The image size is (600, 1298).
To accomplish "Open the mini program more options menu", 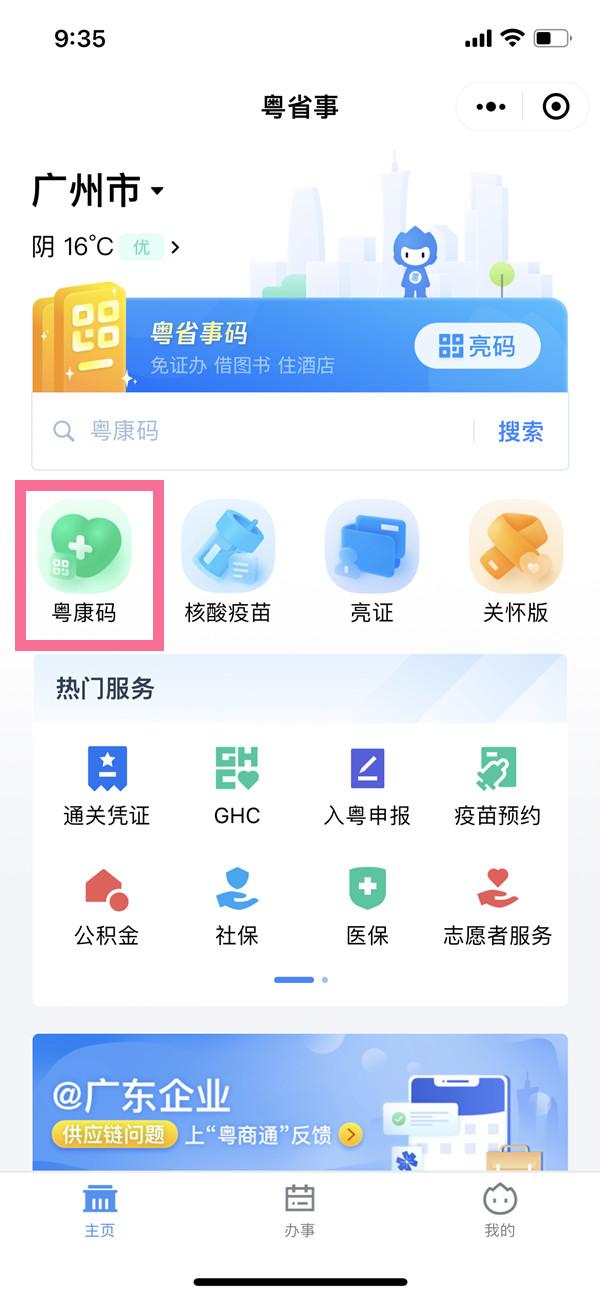I will 491,107.
